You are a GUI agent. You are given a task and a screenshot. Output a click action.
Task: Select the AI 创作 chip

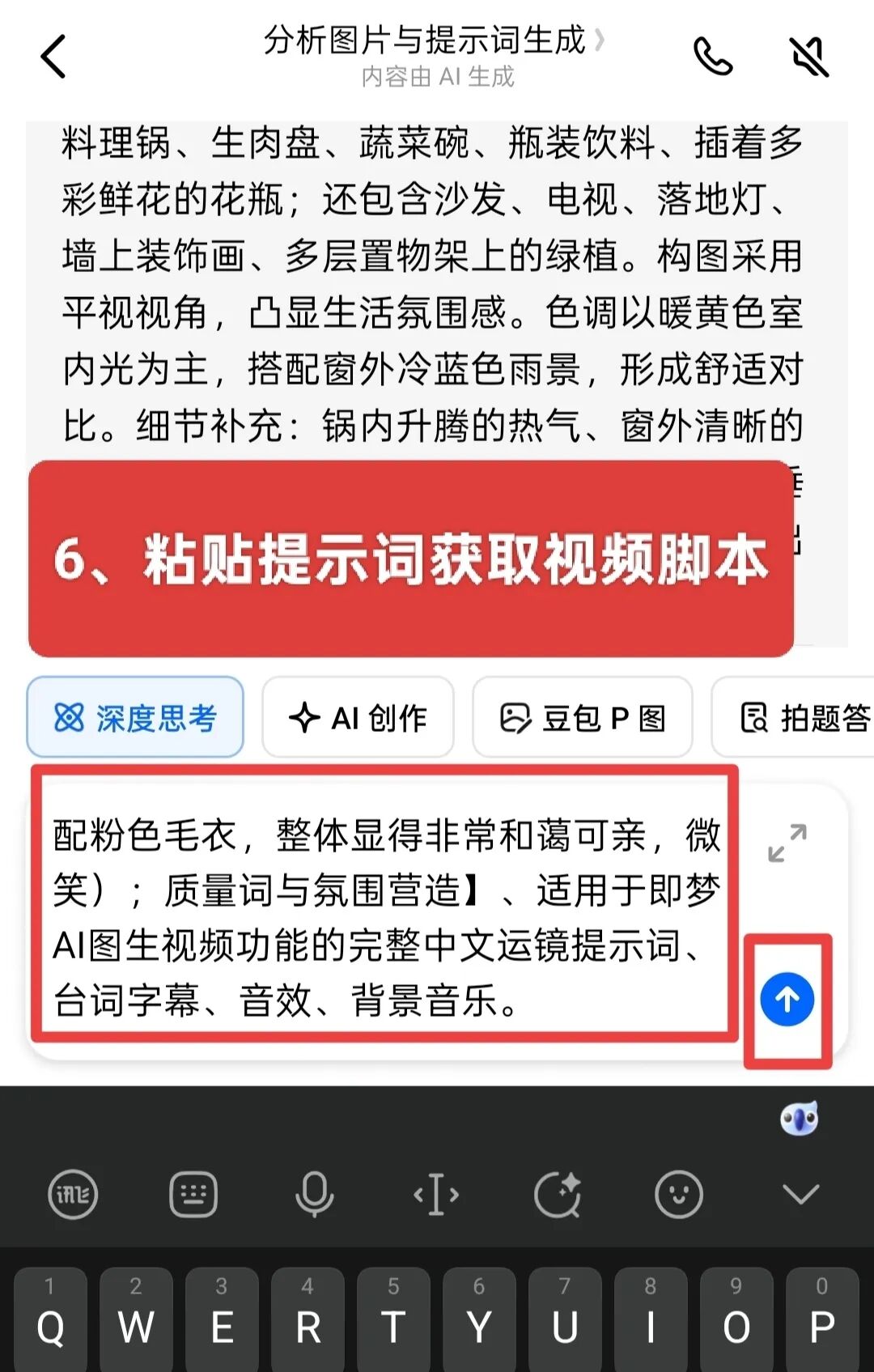click(358, 717)
